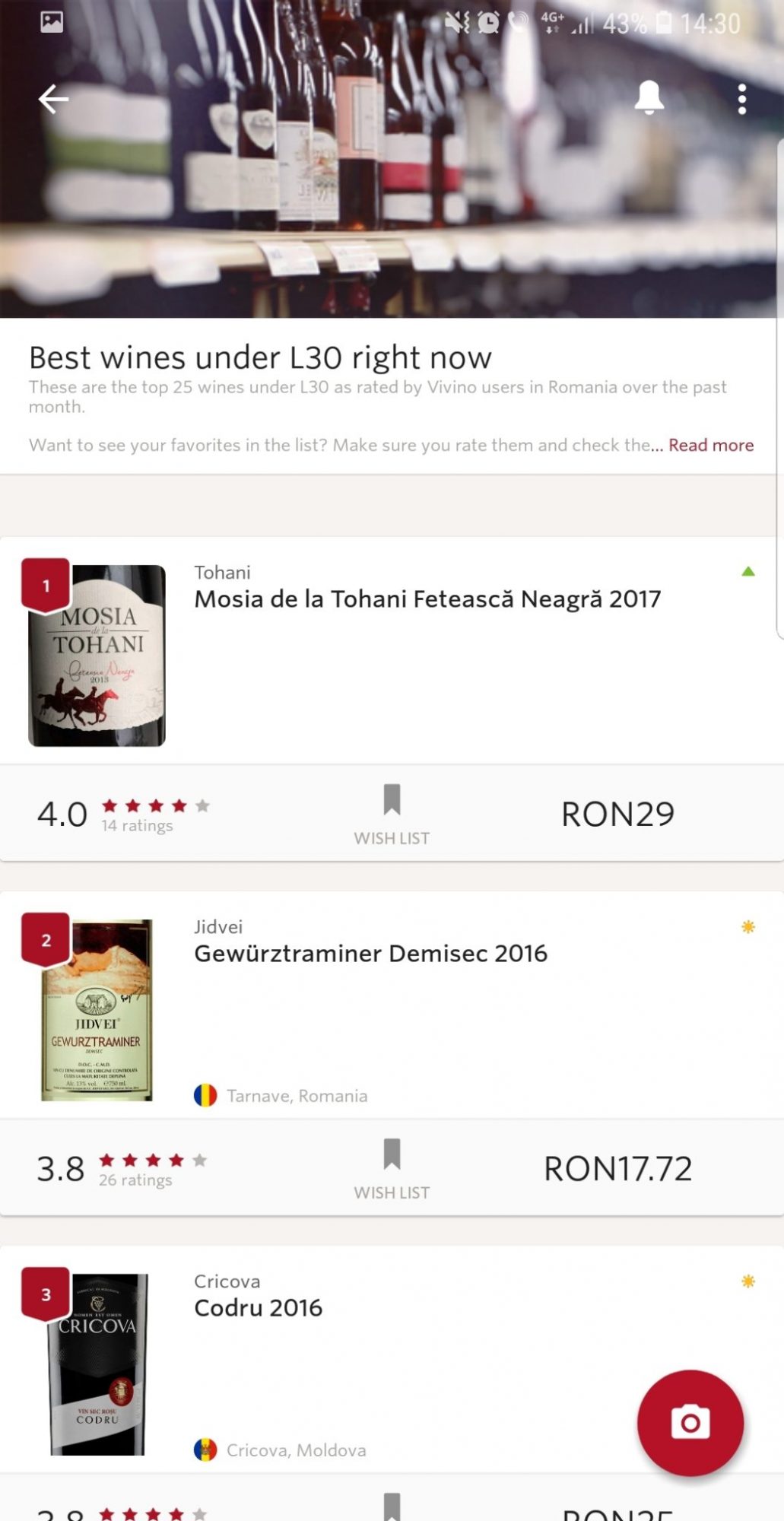Open the notifications bell

pos(649,98)
